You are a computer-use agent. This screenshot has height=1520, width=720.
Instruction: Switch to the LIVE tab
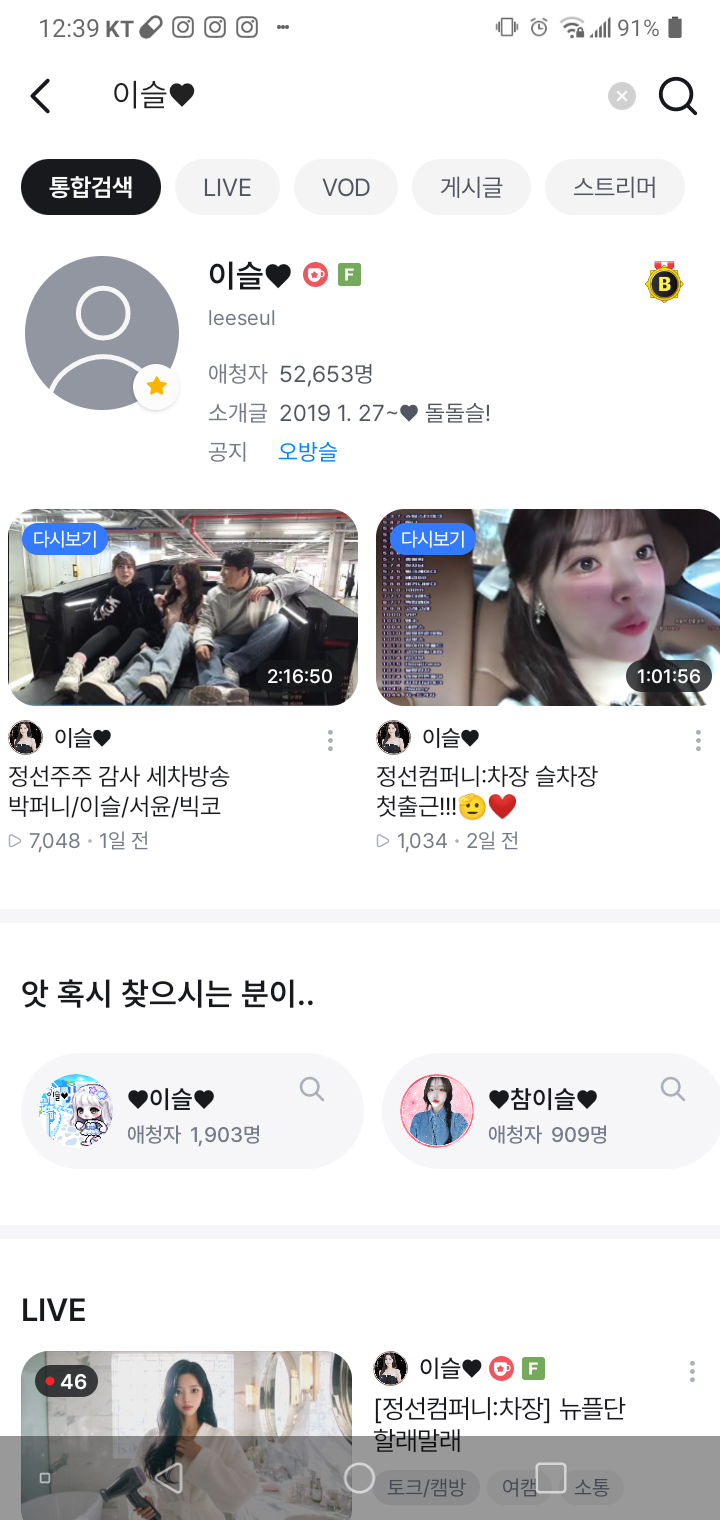click(227, 187)
